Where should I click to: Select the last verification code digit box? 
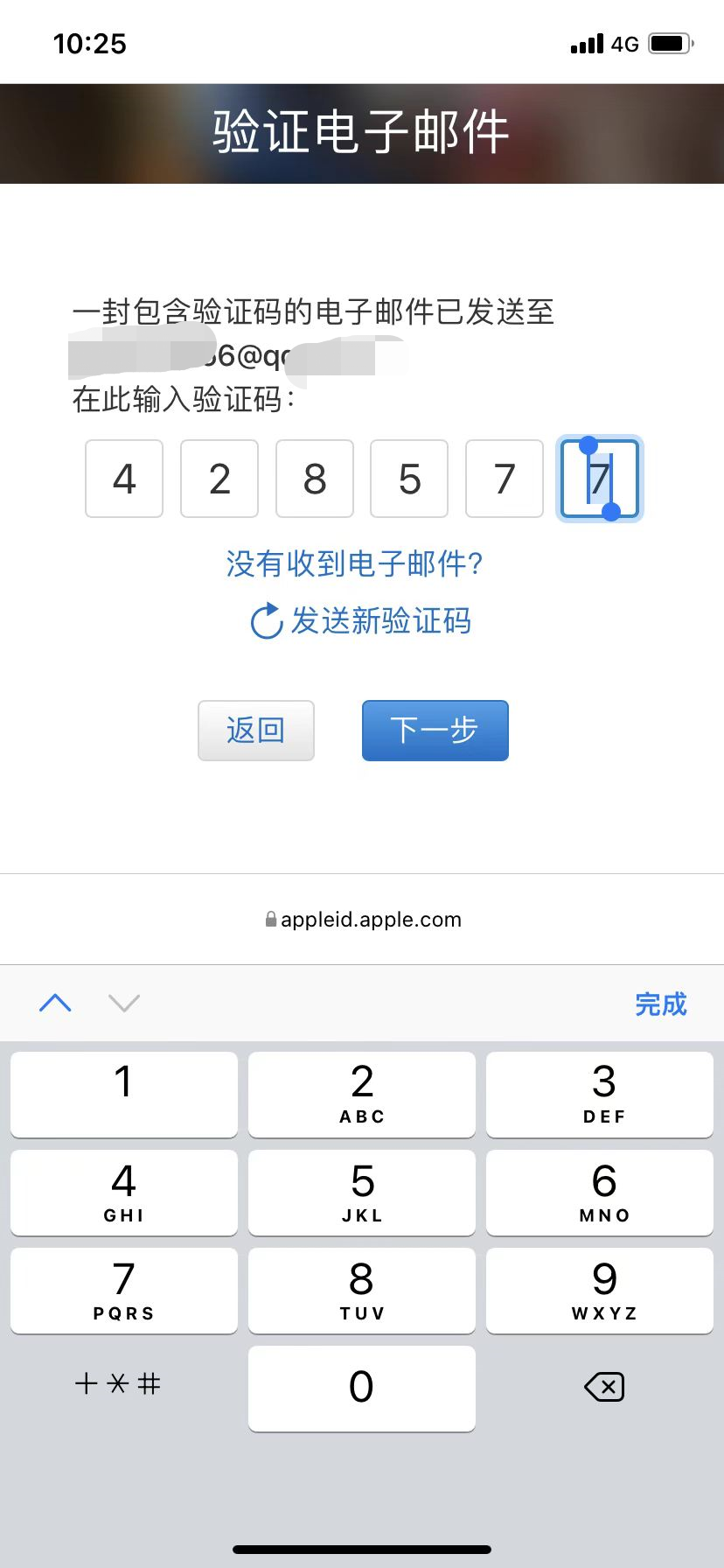[599, 479]
